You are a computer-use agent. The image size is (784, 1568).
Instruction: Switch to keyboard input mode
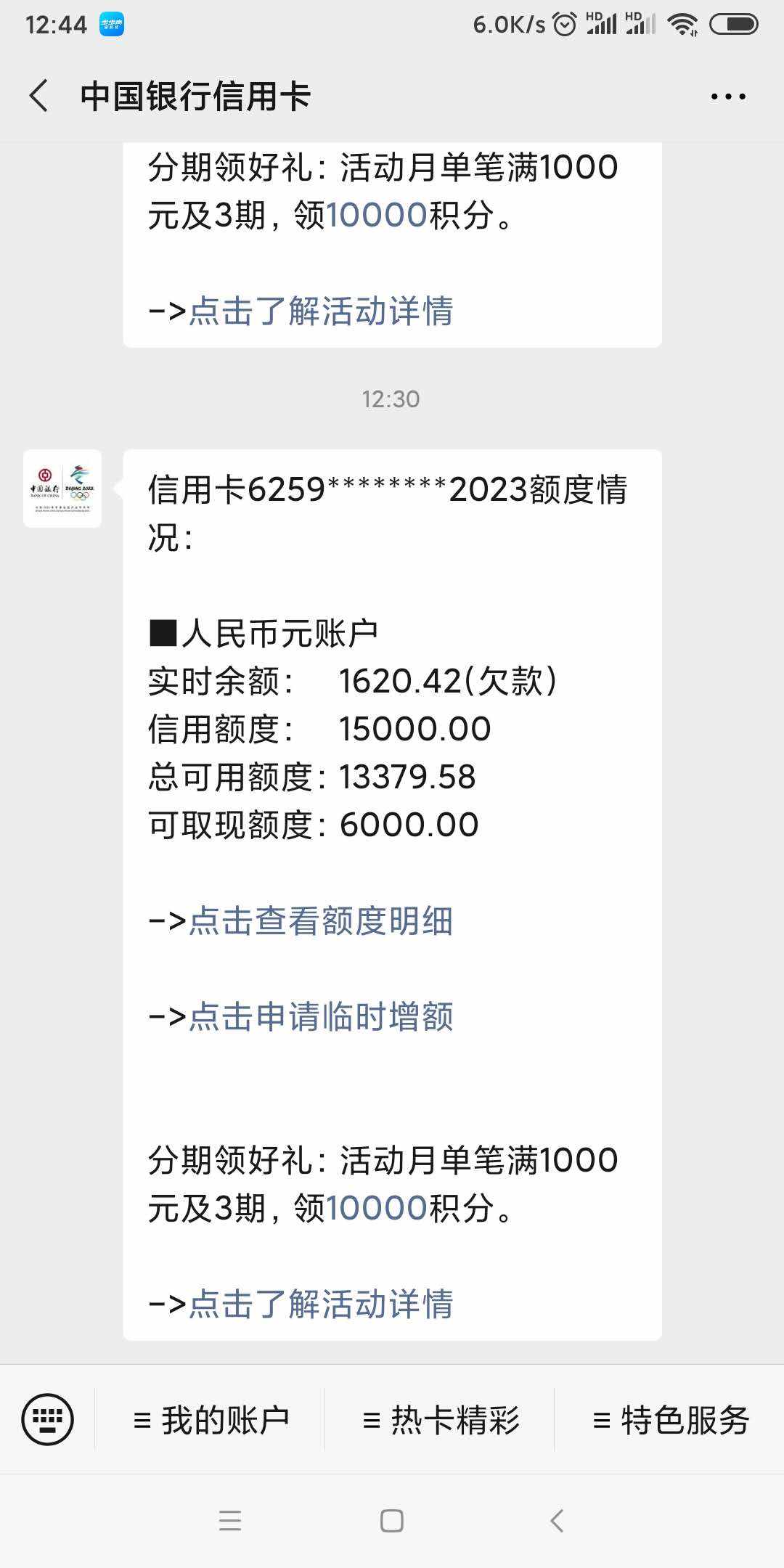pos(48,1418)
